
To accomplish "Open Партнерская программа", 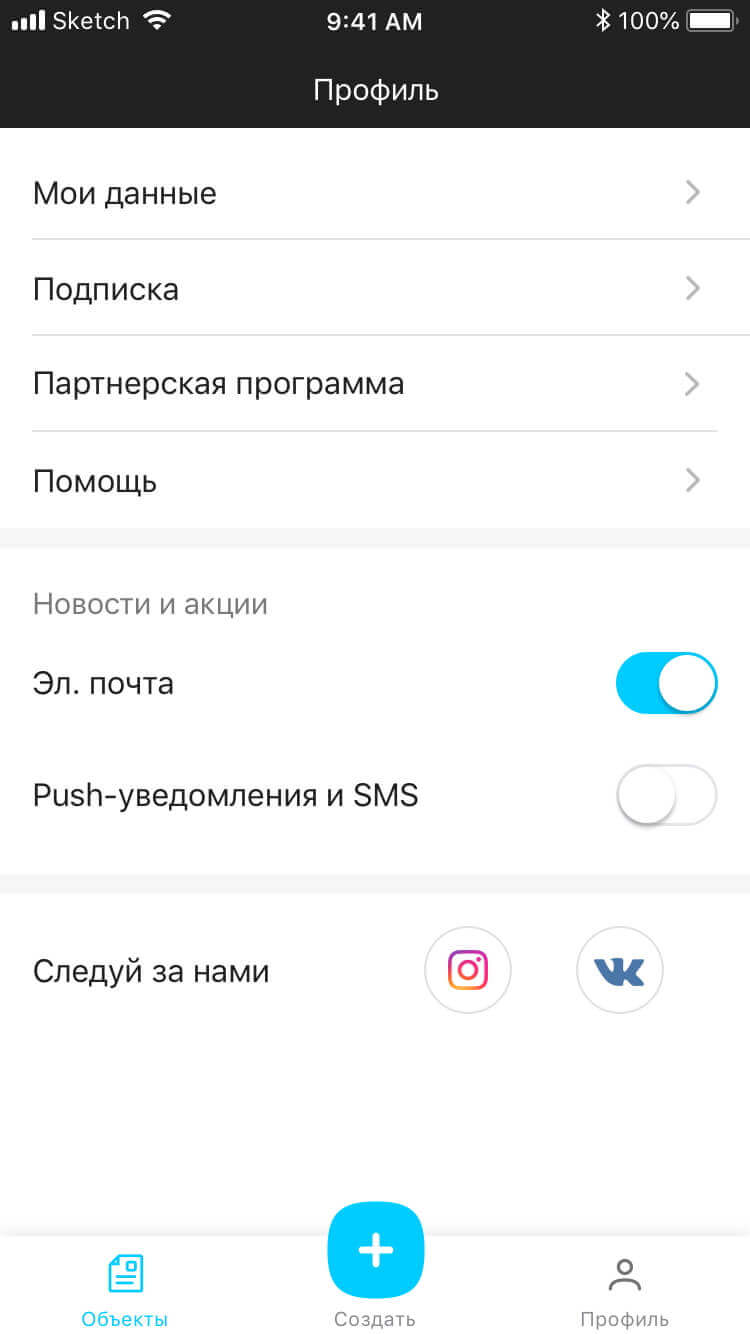I will pos(375,384).
